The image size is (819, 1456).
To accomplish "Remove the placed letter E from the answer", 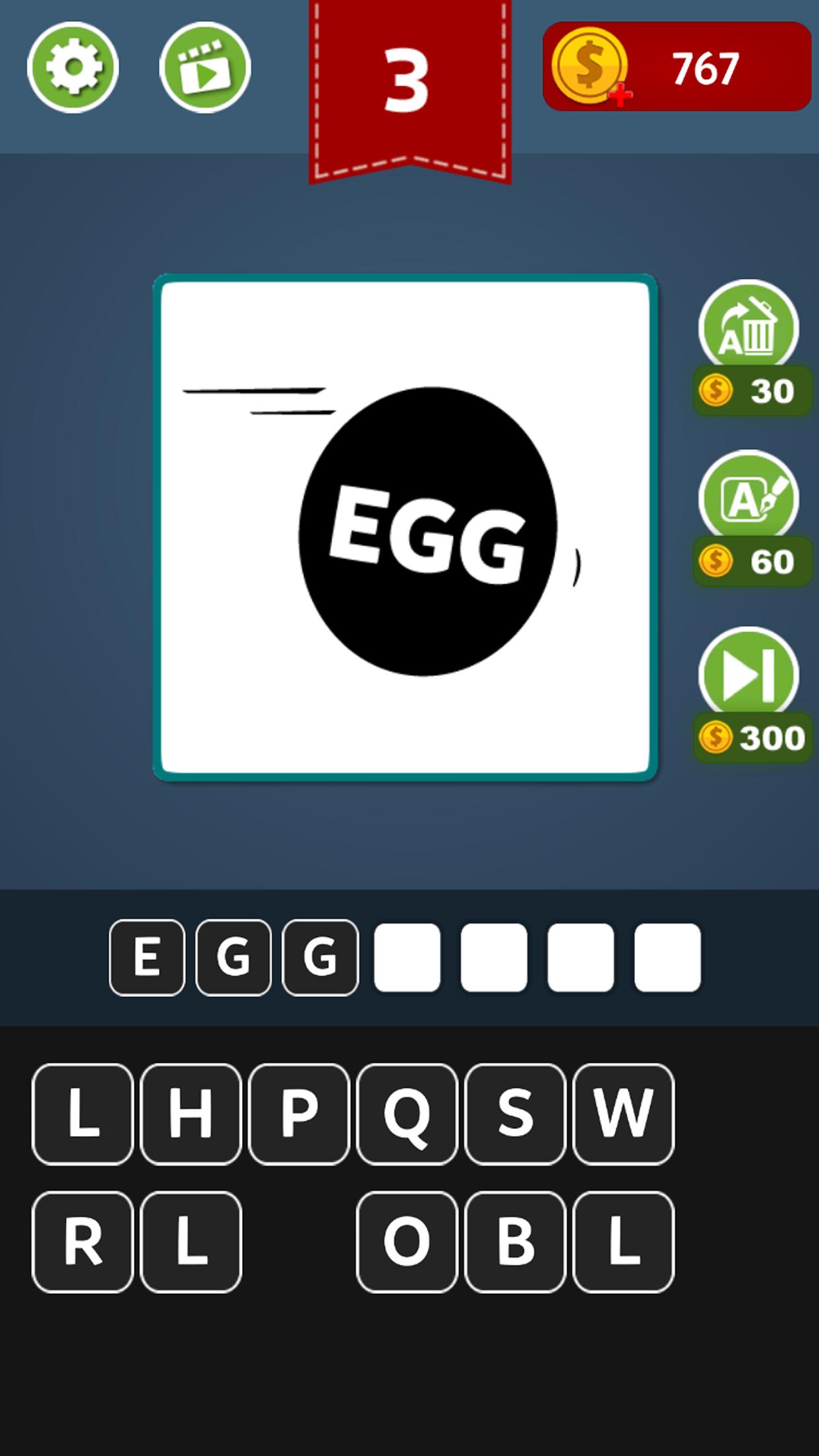I will coord(147,957).
